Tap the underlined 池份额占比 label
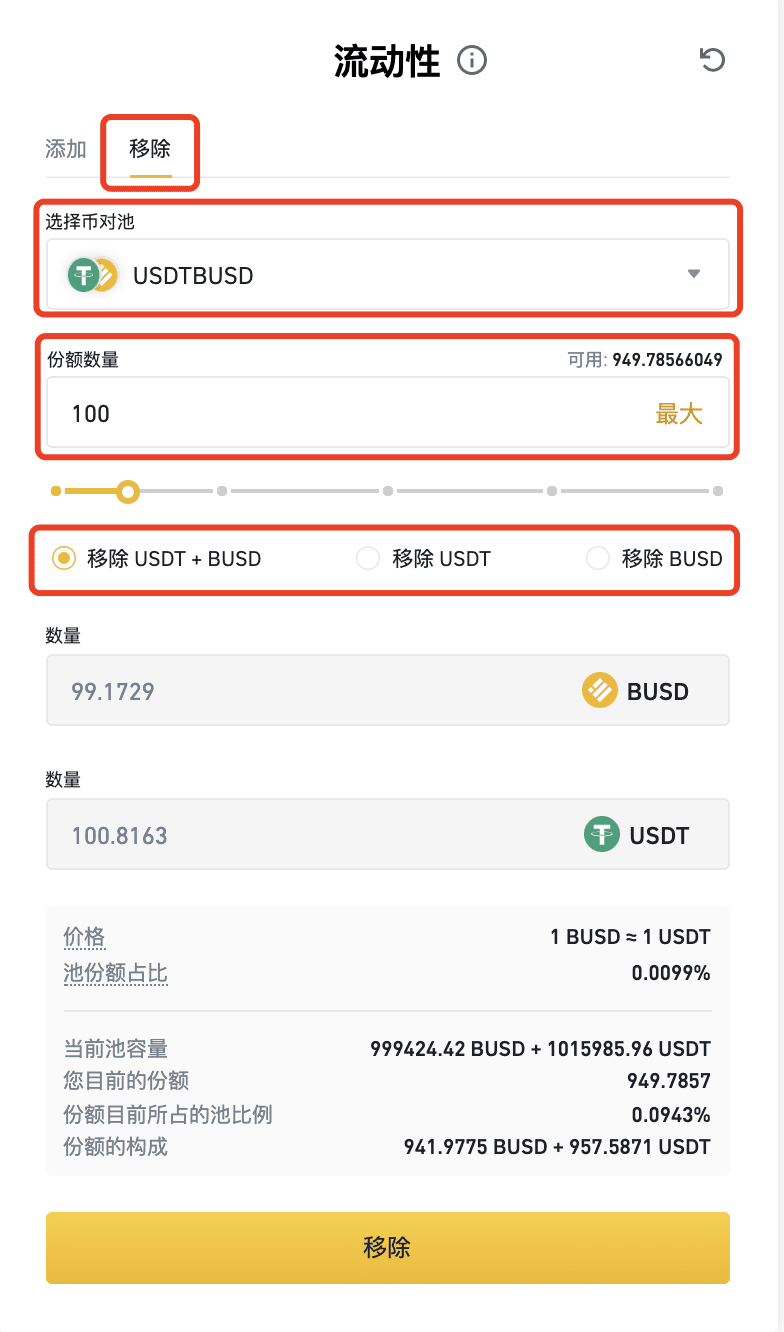This screenshot has width=784, height=1332. tap(115, 973)
